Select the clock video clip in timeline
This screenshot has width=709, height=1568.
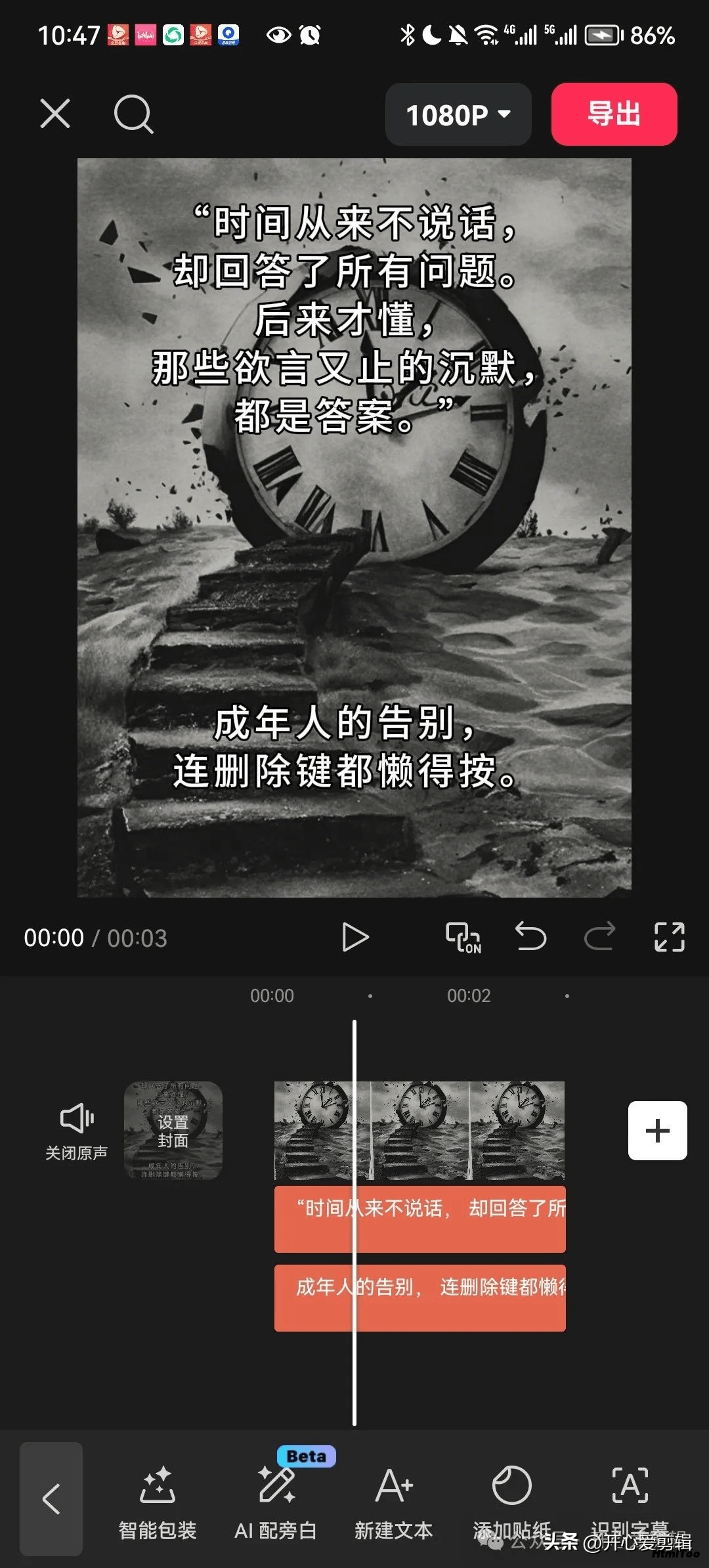tap(419, 1130)
